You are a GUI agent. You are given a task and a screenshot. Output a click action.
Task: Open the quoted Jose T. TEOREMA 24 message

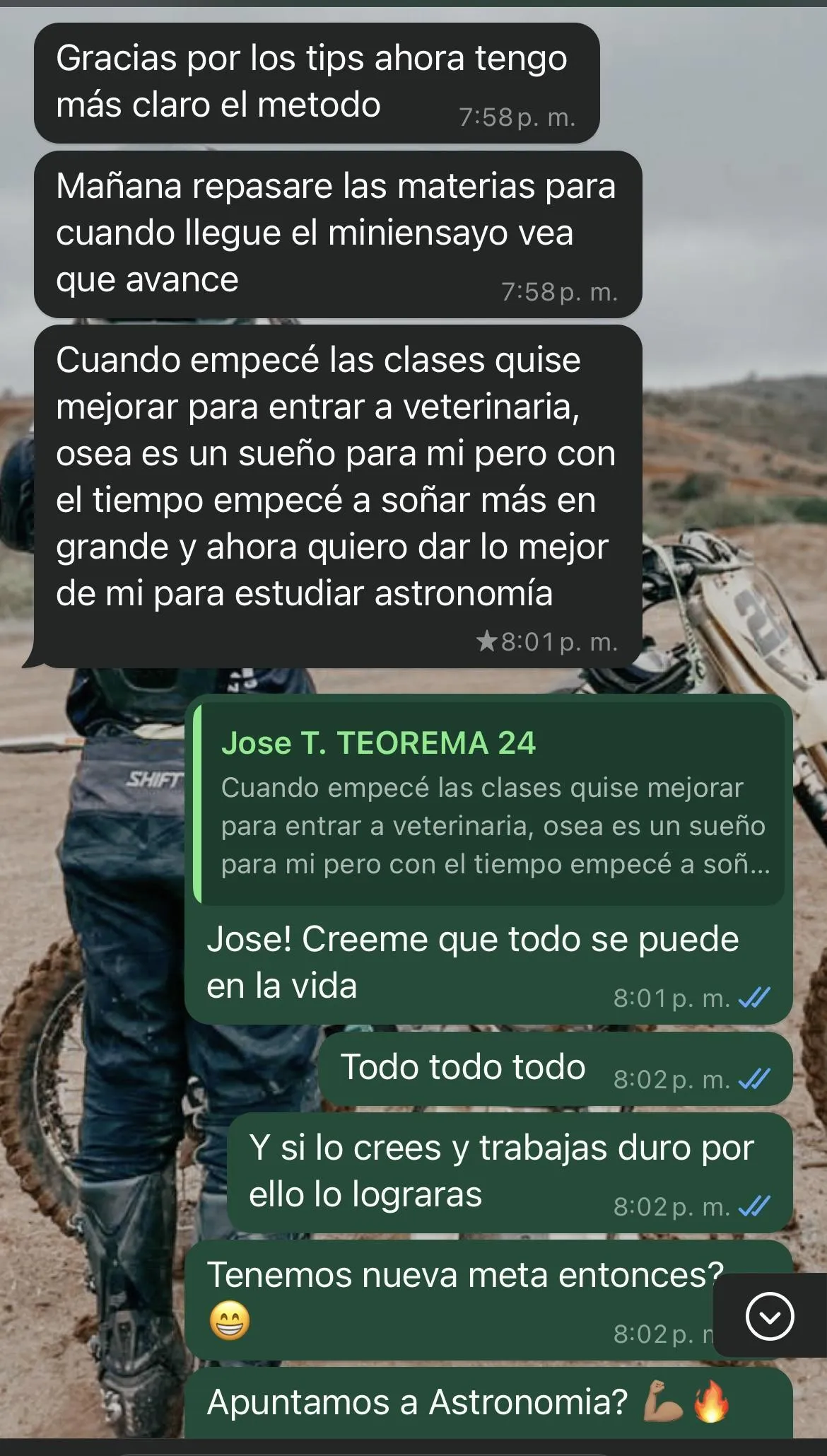tap(493, 805)
